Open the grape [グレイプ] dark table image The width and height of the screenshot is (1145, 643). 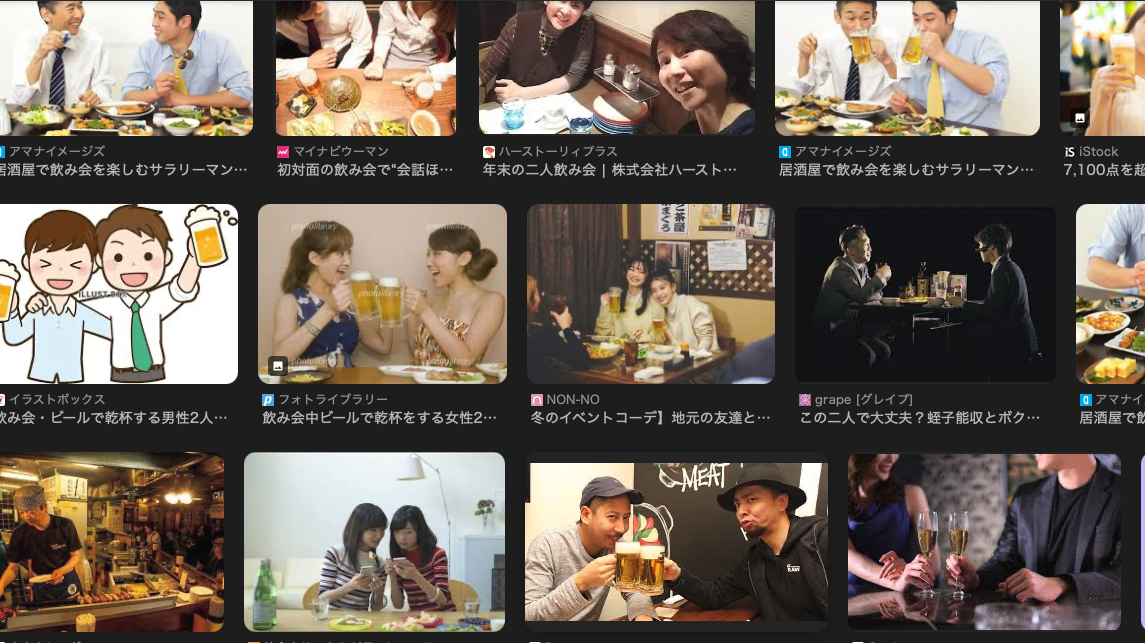[925, 294]
